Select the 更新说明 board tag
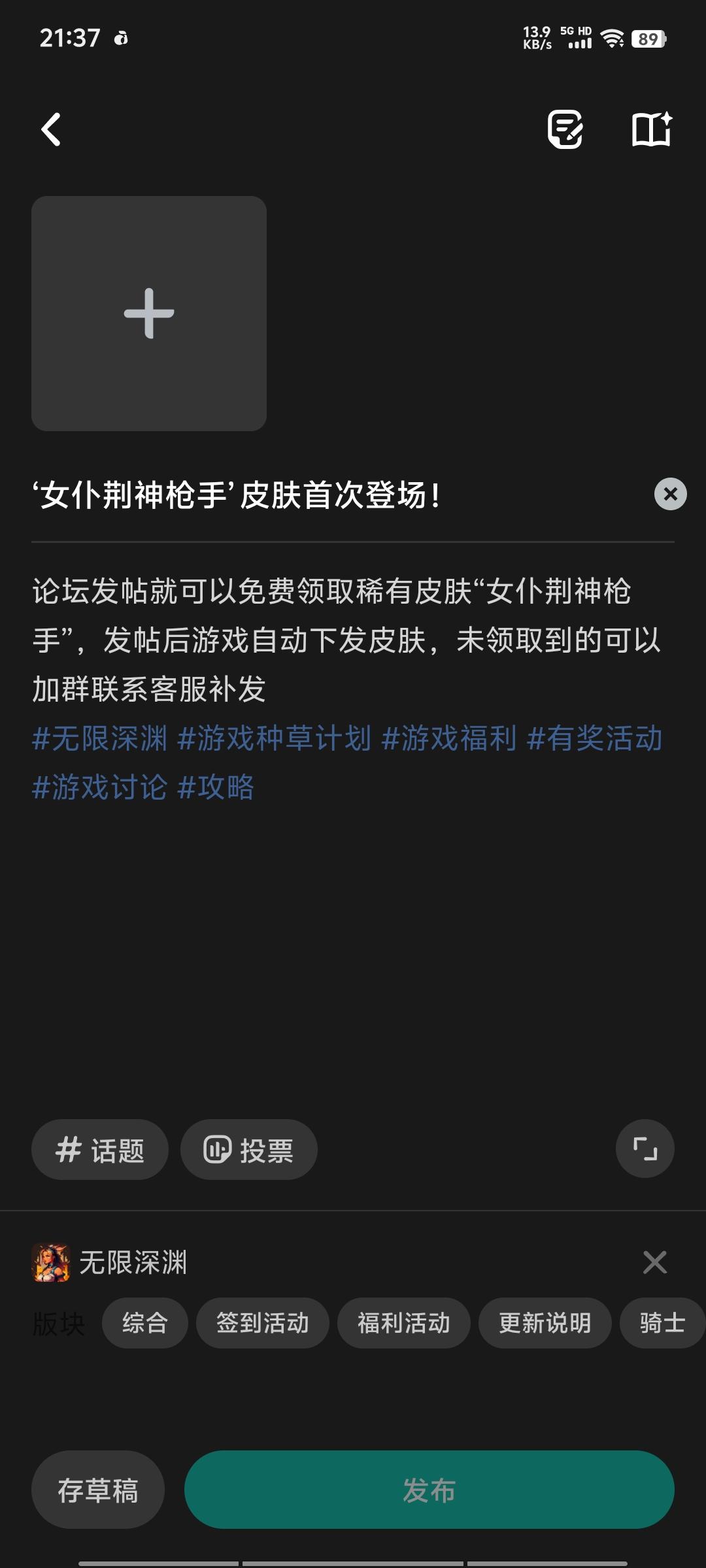The width and height of the screenshot is (706, 1568). (546, 1323)
